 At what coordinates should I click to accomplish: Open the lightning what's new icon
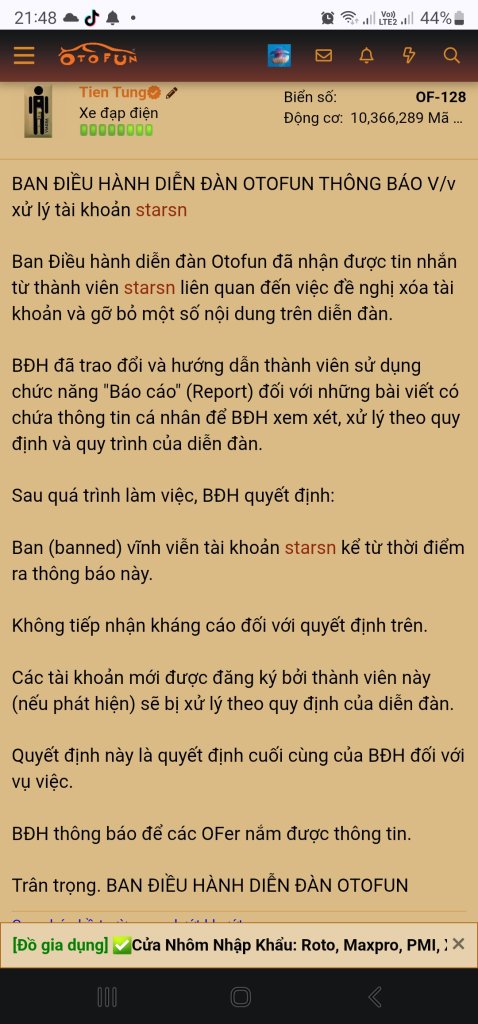coord(409,56)
